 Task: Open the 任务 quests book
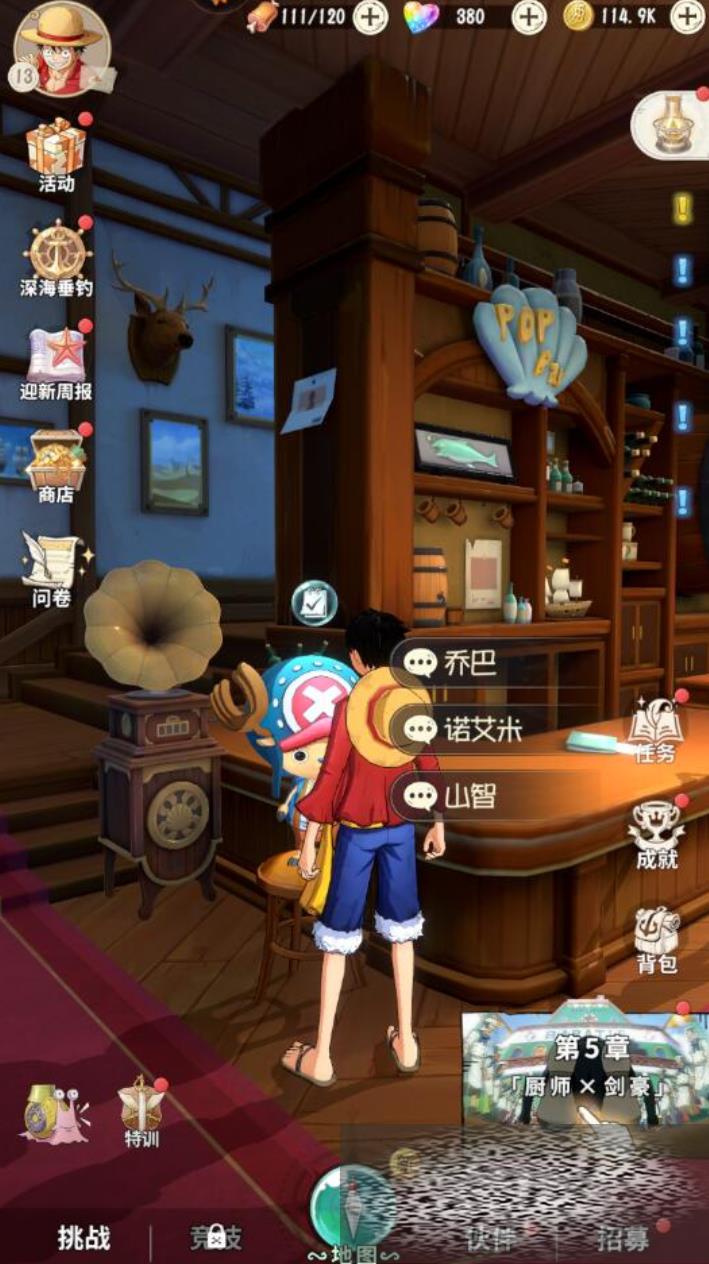click(656, 727)
